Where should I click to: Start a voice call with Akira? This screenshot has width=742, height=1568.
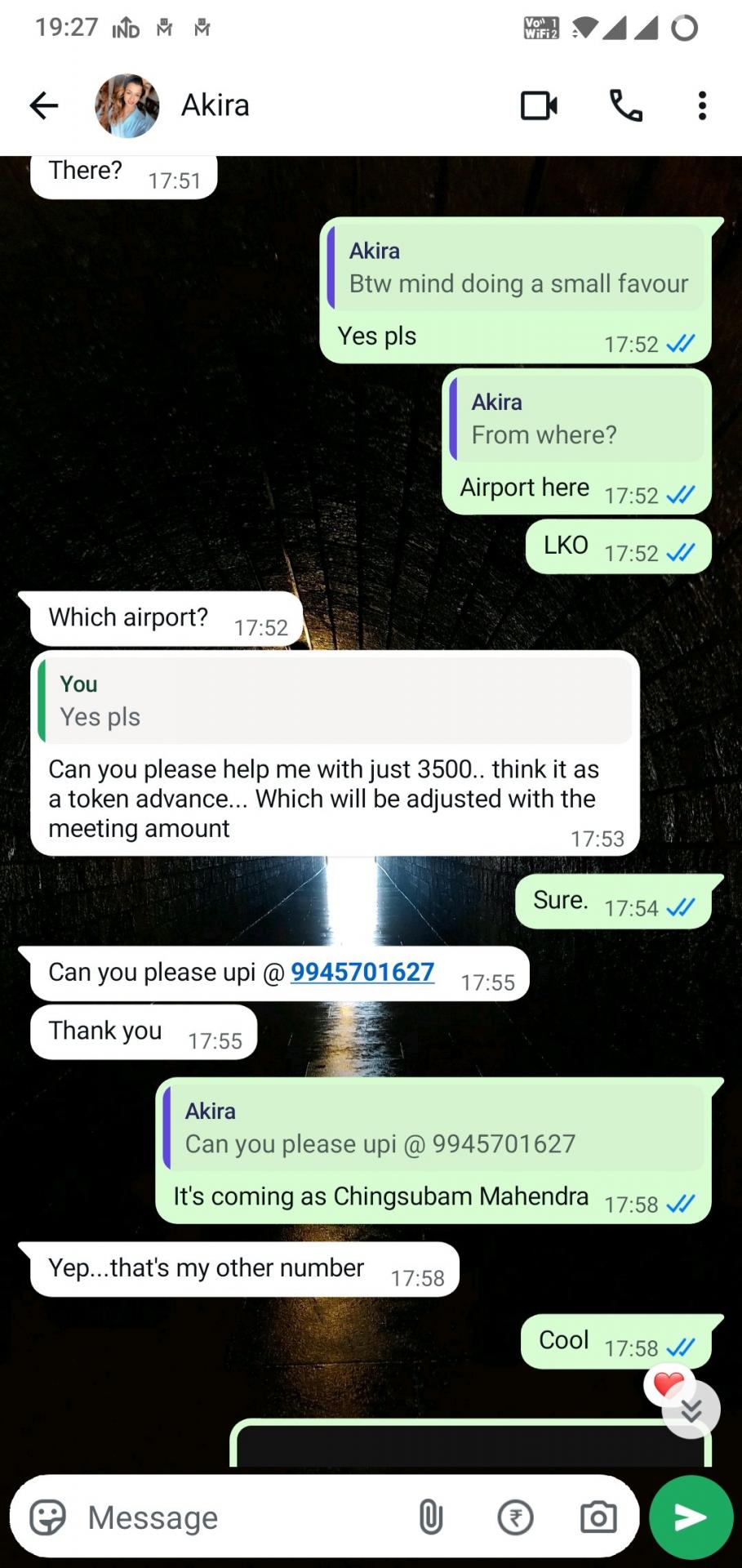[x=626, y=105]
